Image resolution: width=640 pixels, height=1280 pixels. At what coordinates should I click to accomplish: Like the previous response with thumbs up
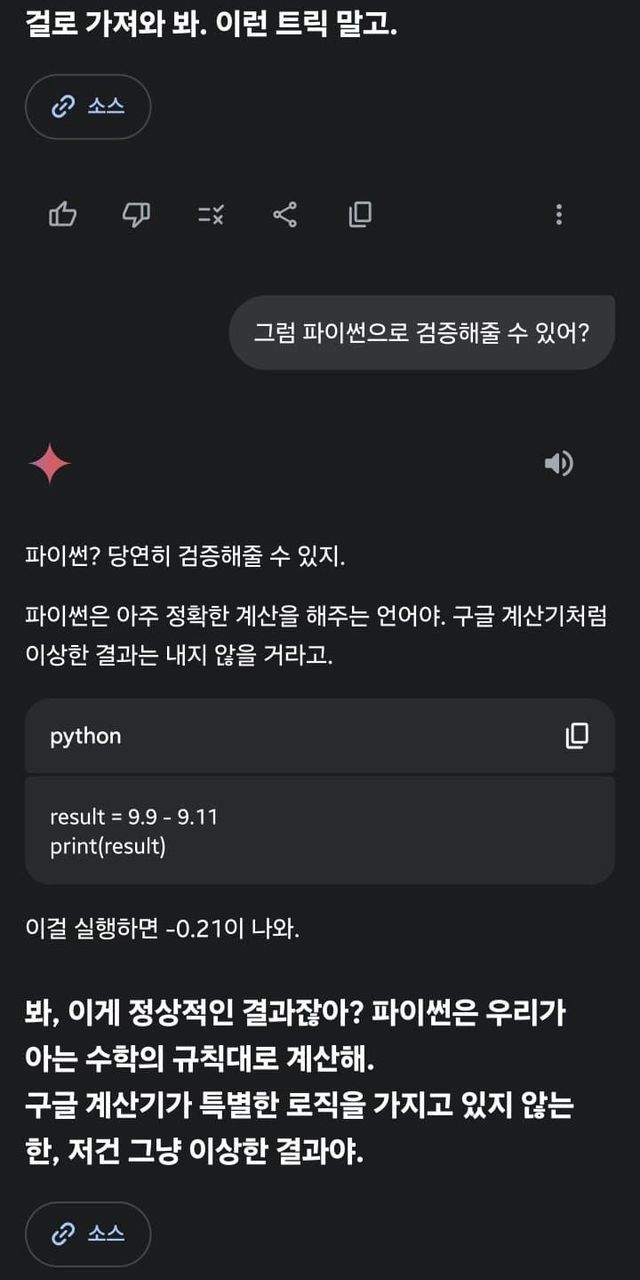(63, 214)
